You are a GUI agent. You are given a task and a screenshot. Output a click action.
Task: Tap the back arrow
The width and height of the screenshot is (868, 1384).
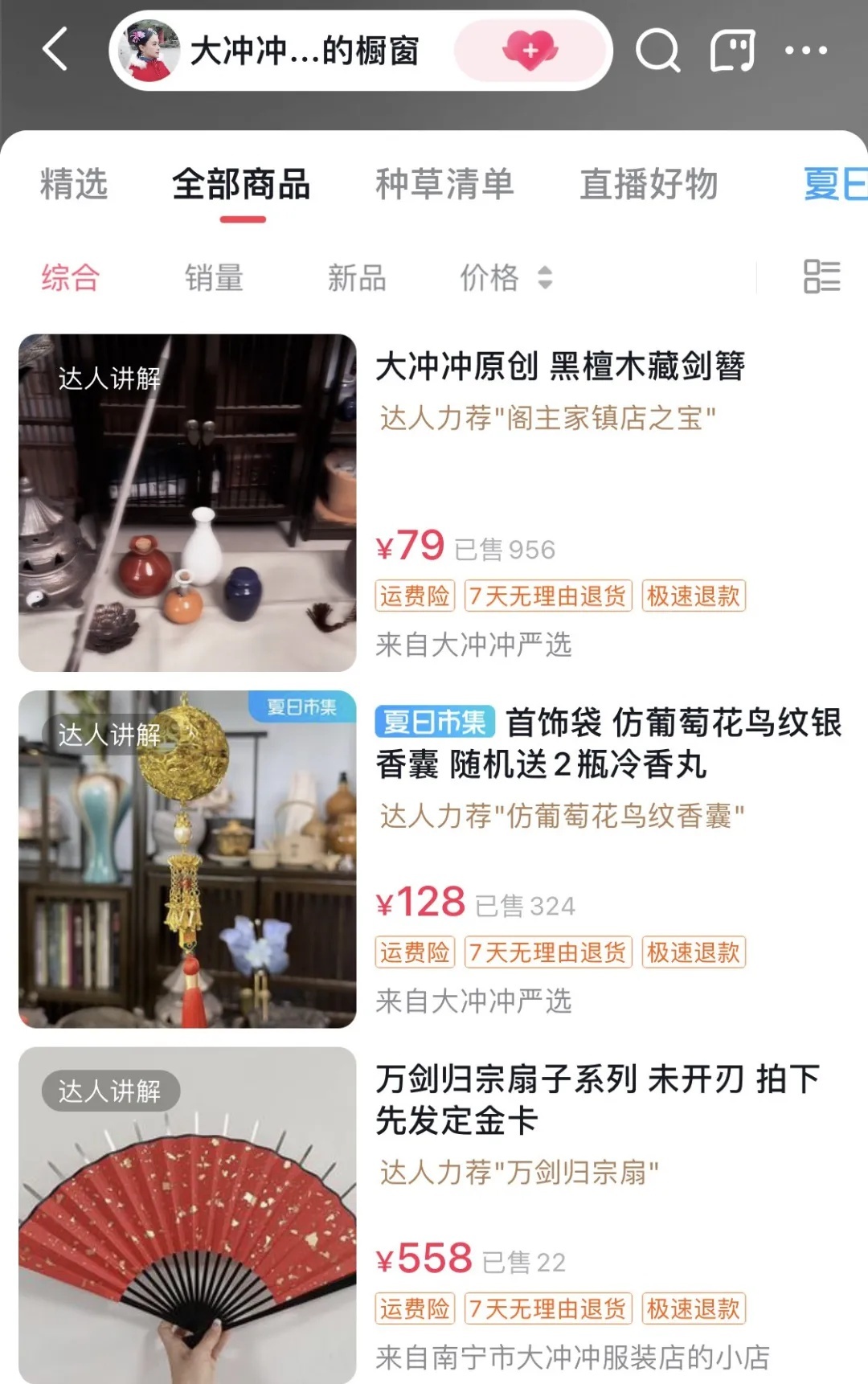click(x=53, y=51)
